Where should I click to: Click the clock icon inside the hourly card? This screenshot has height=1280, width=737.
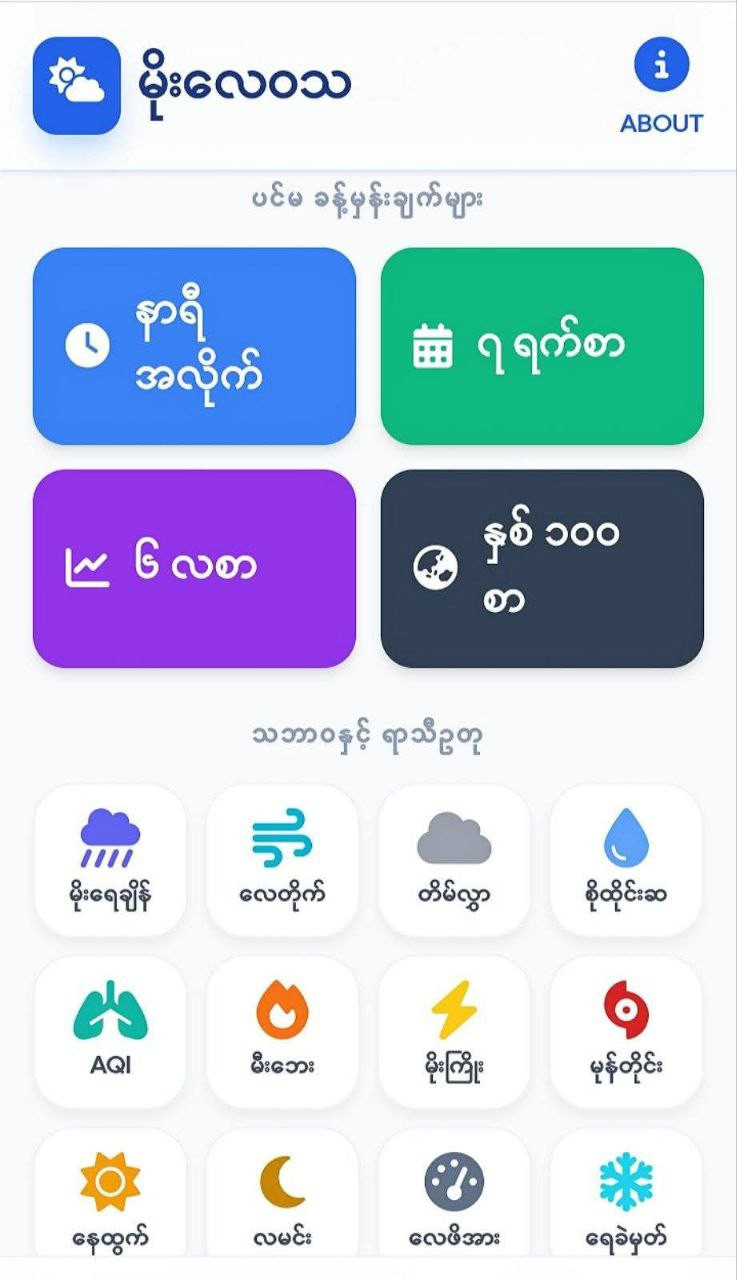[90, 344]
